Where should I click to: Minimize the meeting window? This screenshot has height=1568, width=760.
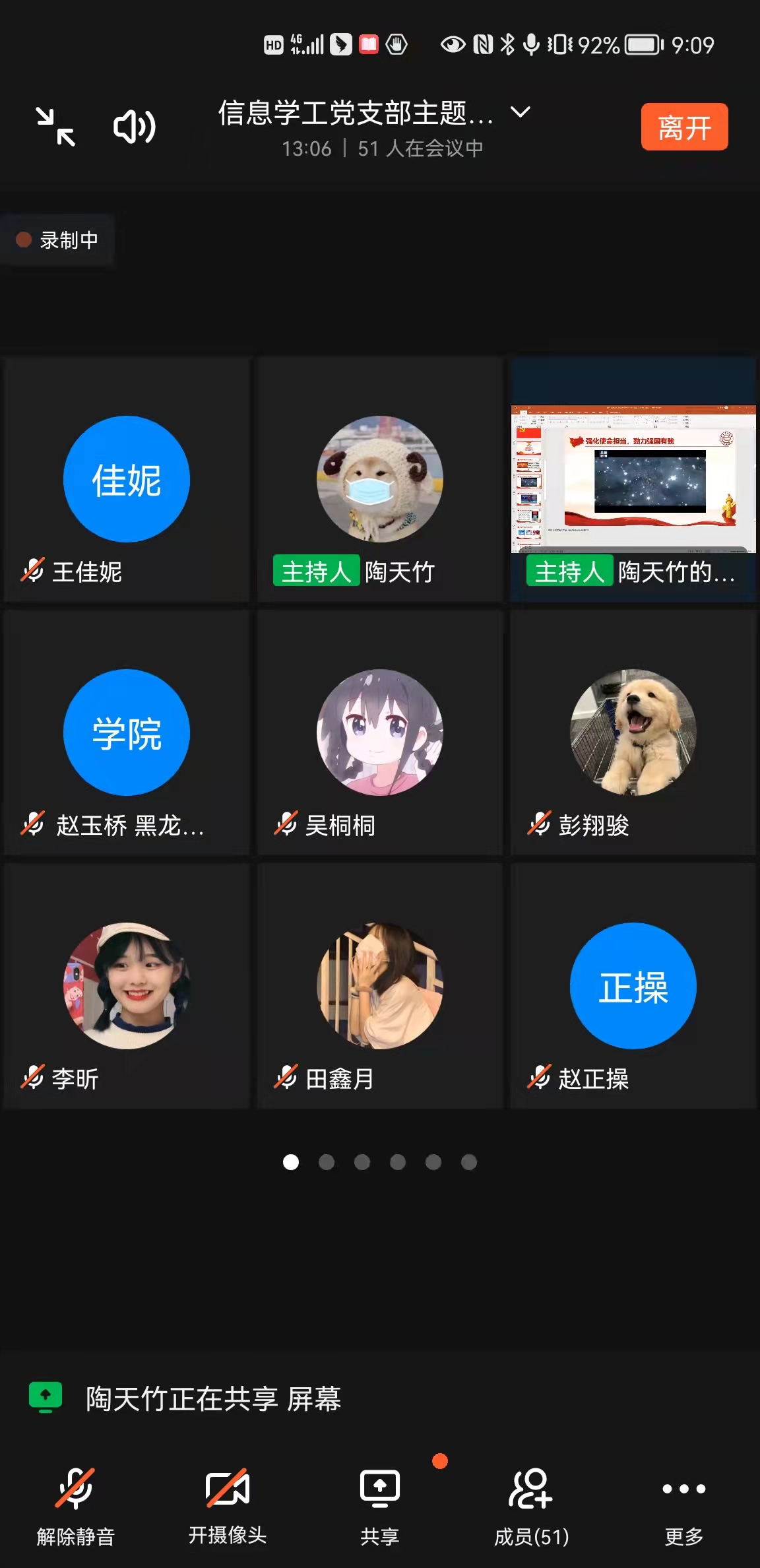[55, 127]
